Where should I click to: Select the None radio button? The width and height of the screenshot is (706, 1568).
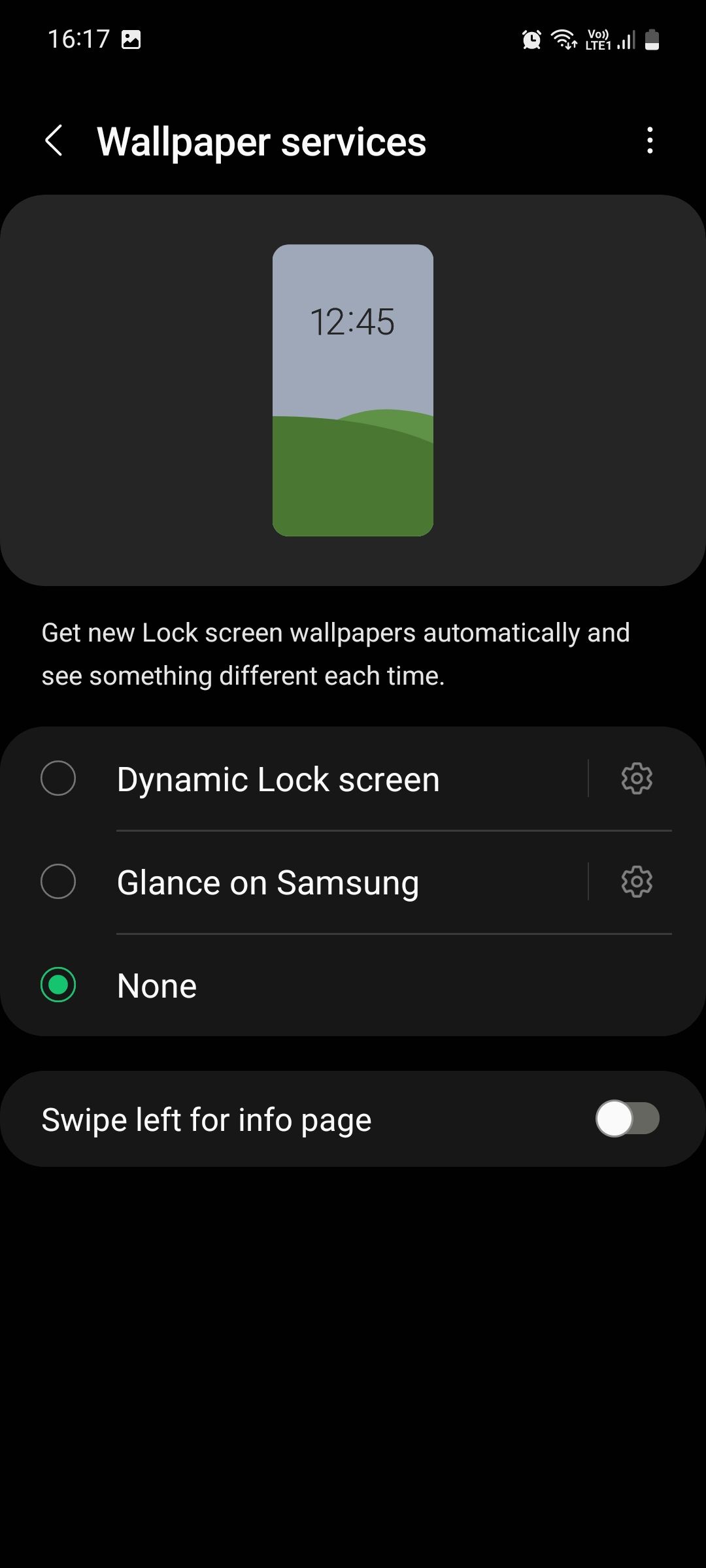click(58, 985)
